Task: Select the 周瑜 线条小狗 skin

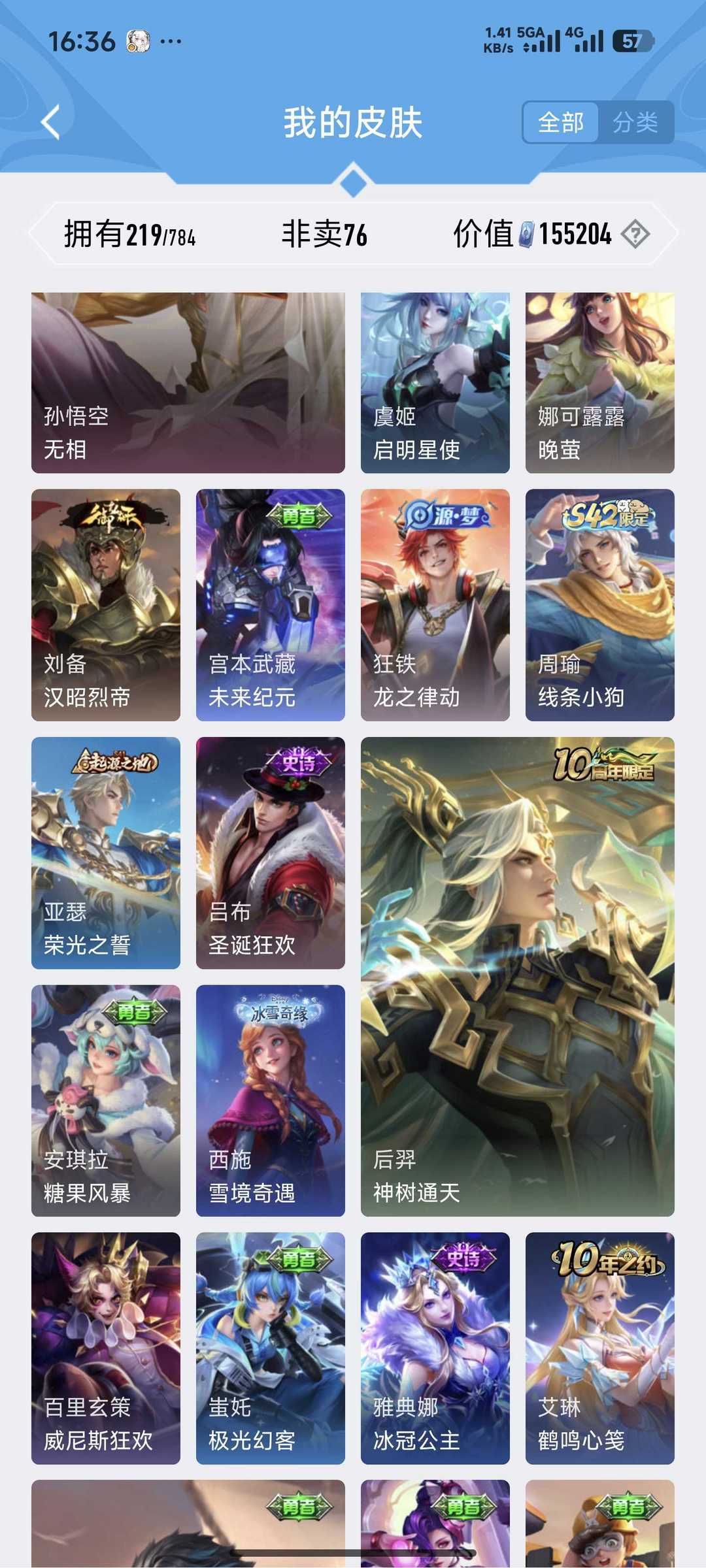Action: point(599,604)
